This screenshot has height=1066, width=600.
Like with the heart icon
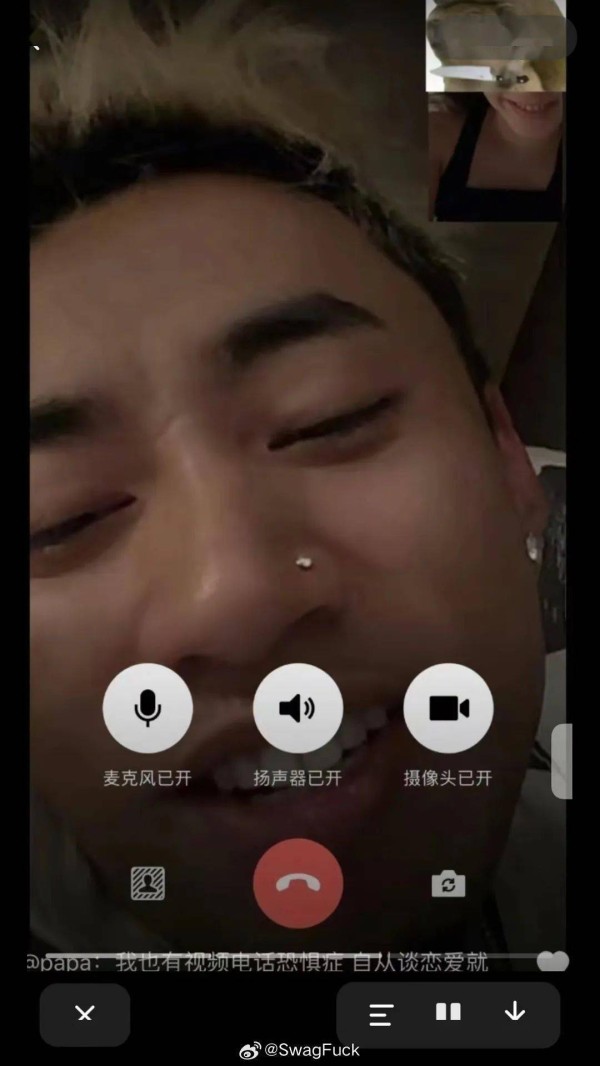pos(552,962)
